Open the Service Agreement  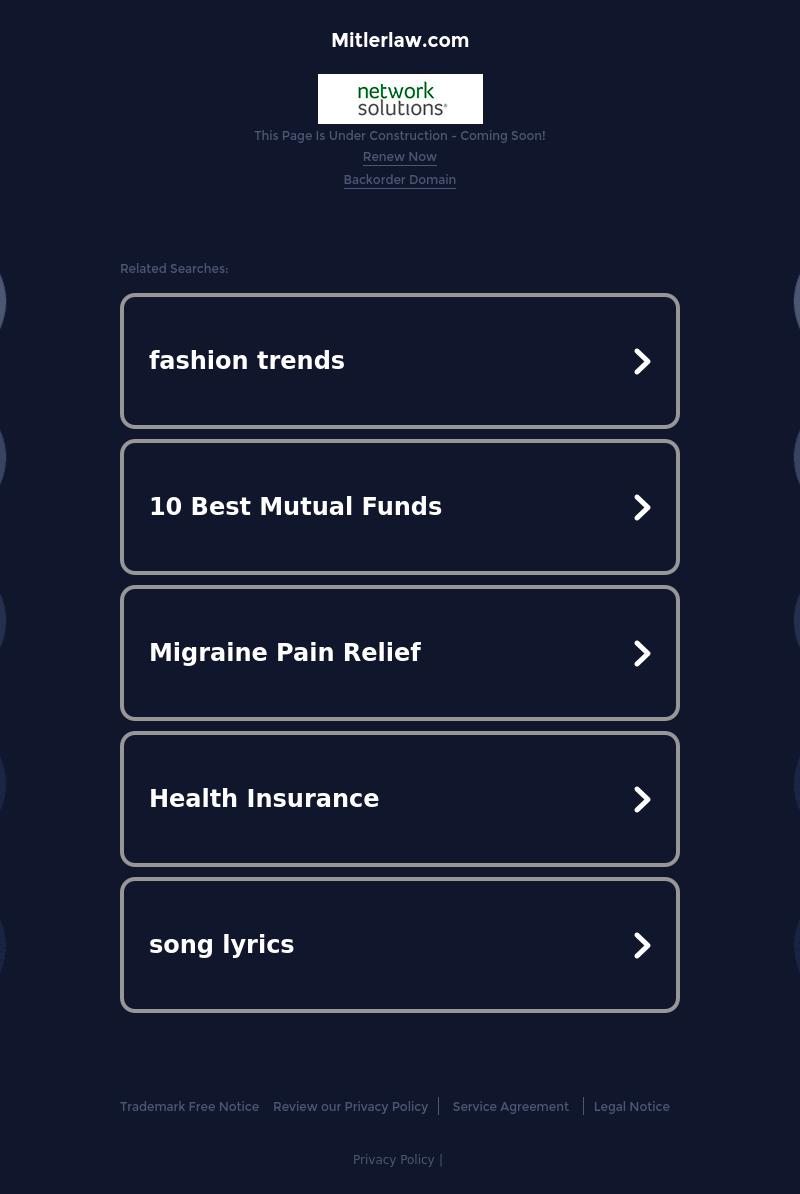tap(510, 1107)
